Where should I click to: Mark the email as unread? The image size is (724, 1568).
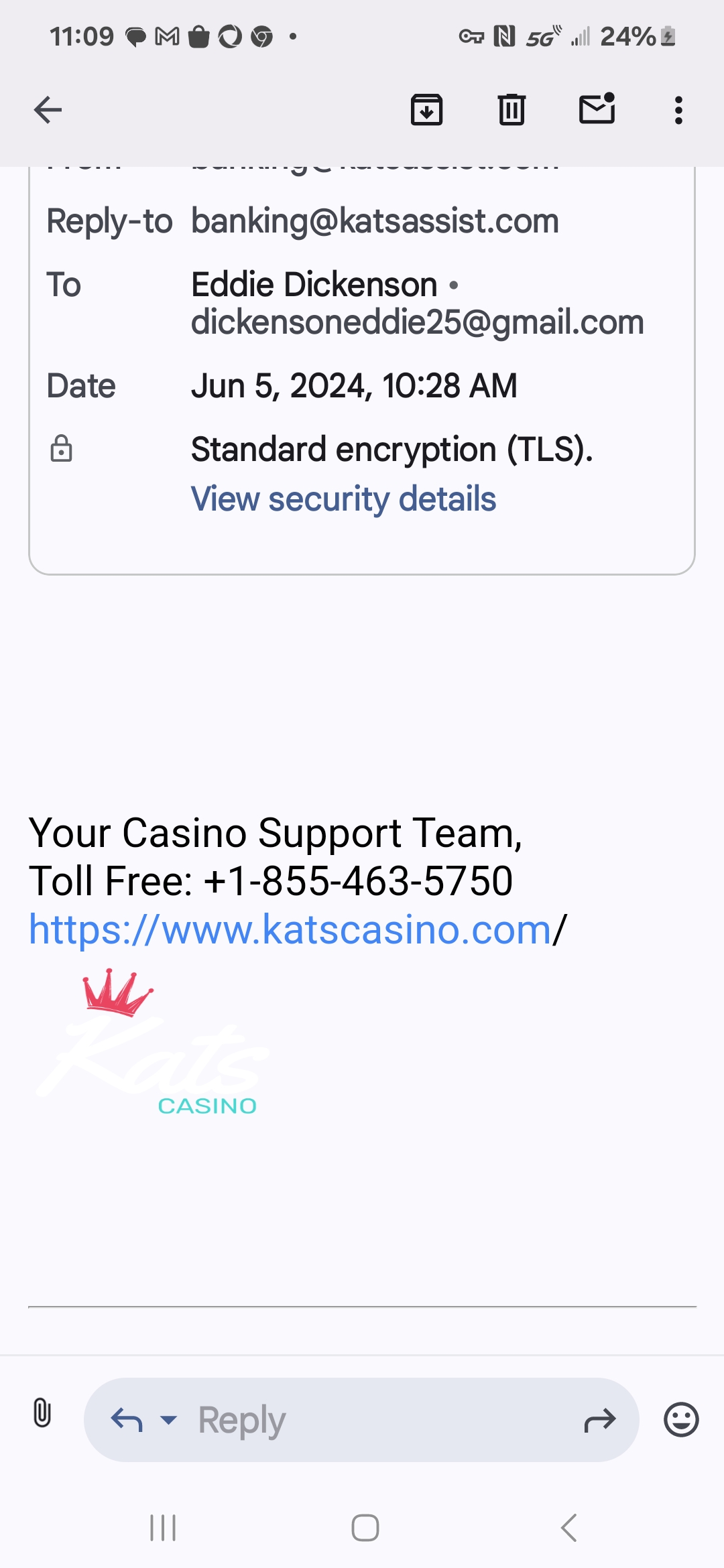click(597, 109)
